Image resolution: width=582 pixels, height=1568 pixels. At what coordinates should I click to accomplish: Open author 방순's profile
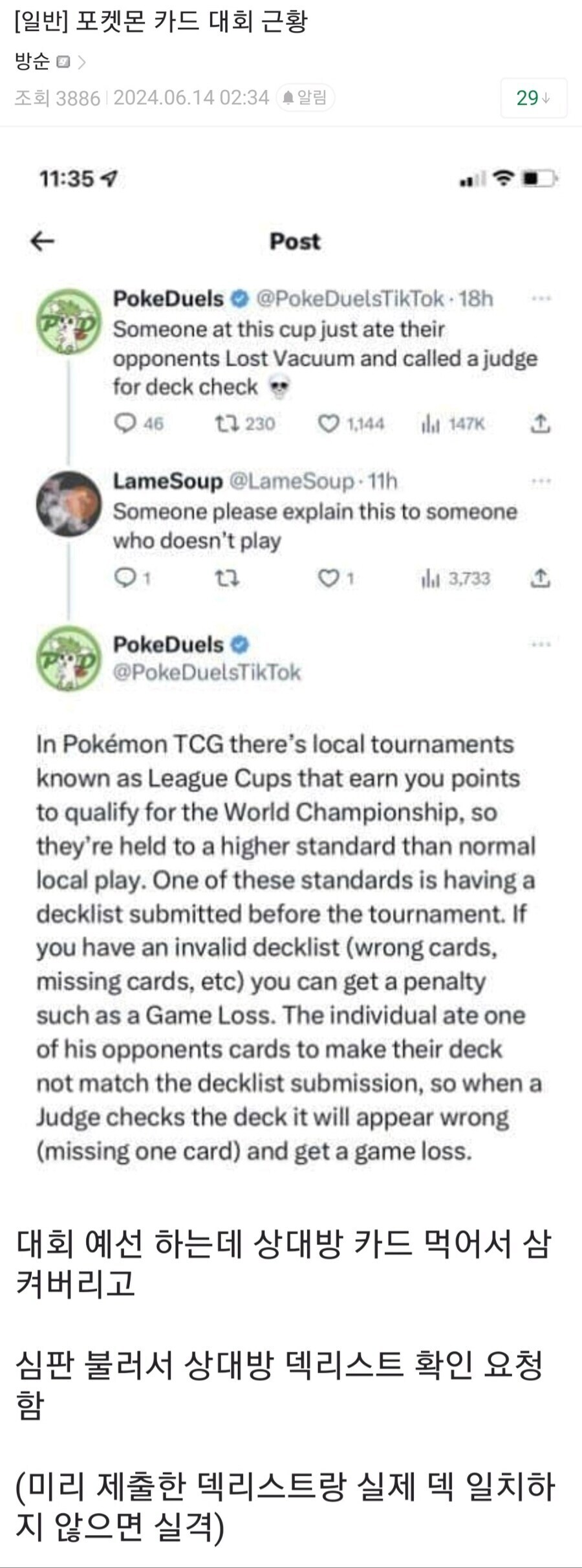(32, 62)
